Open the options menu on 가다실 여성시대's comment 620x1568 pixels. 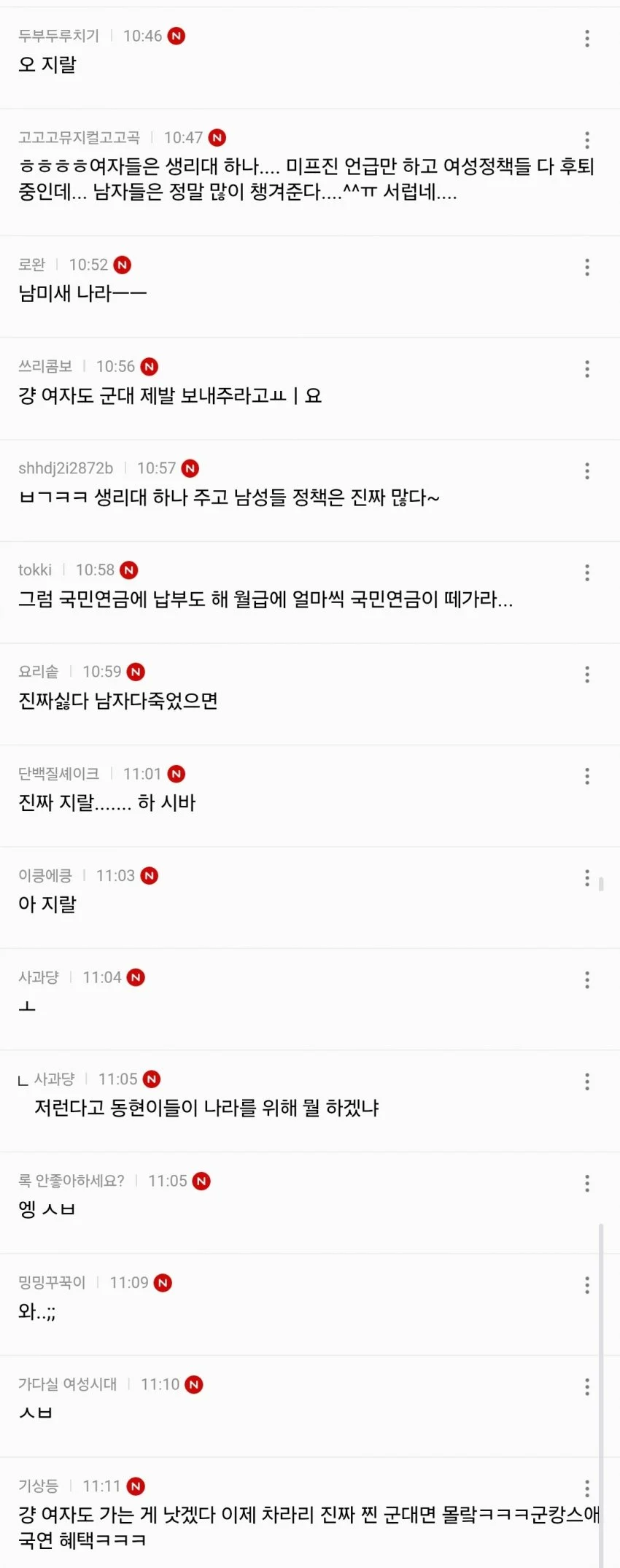[587, 1387]
